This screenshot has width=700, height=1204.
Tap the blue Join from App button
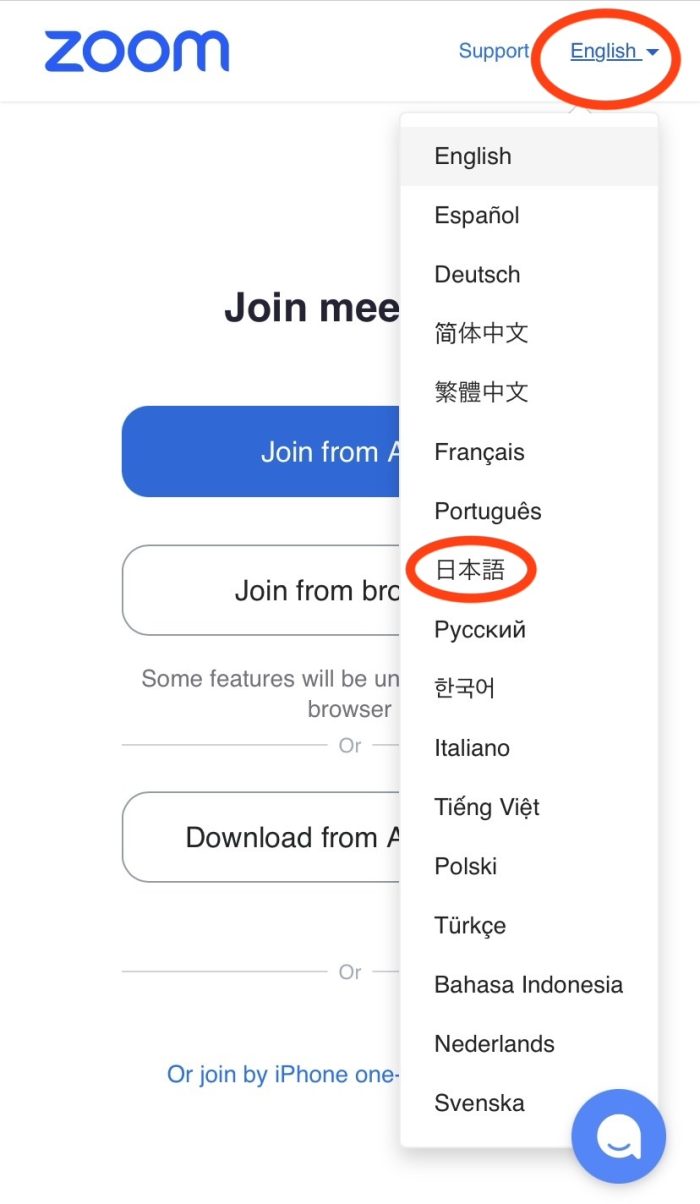pos(262,452)
